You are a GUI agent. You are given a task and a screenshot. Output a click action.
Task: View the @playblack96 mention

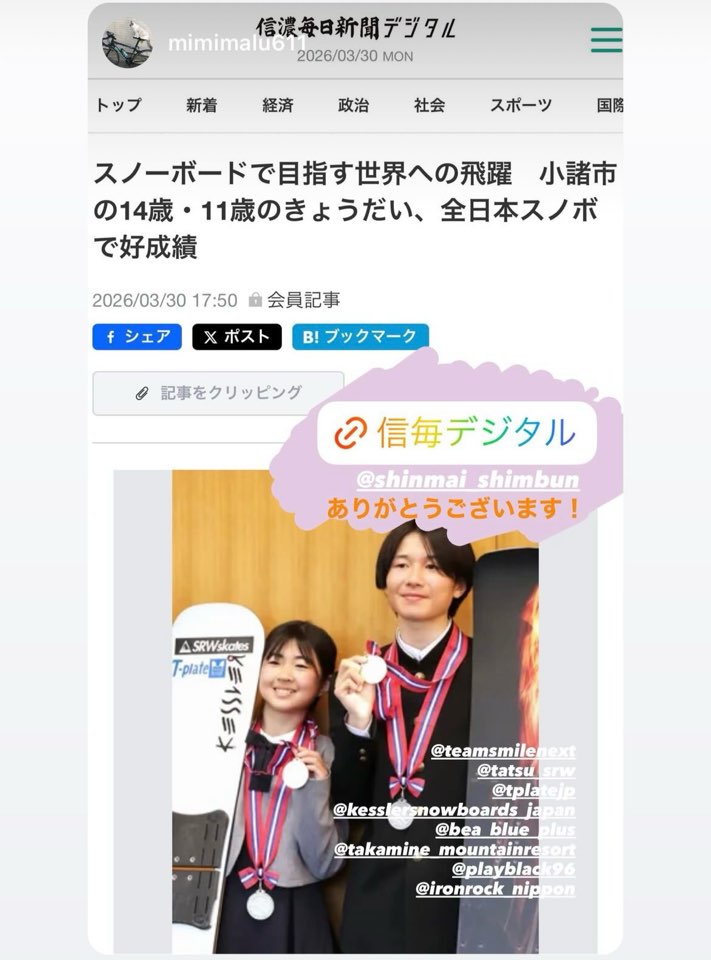[513, 869]
